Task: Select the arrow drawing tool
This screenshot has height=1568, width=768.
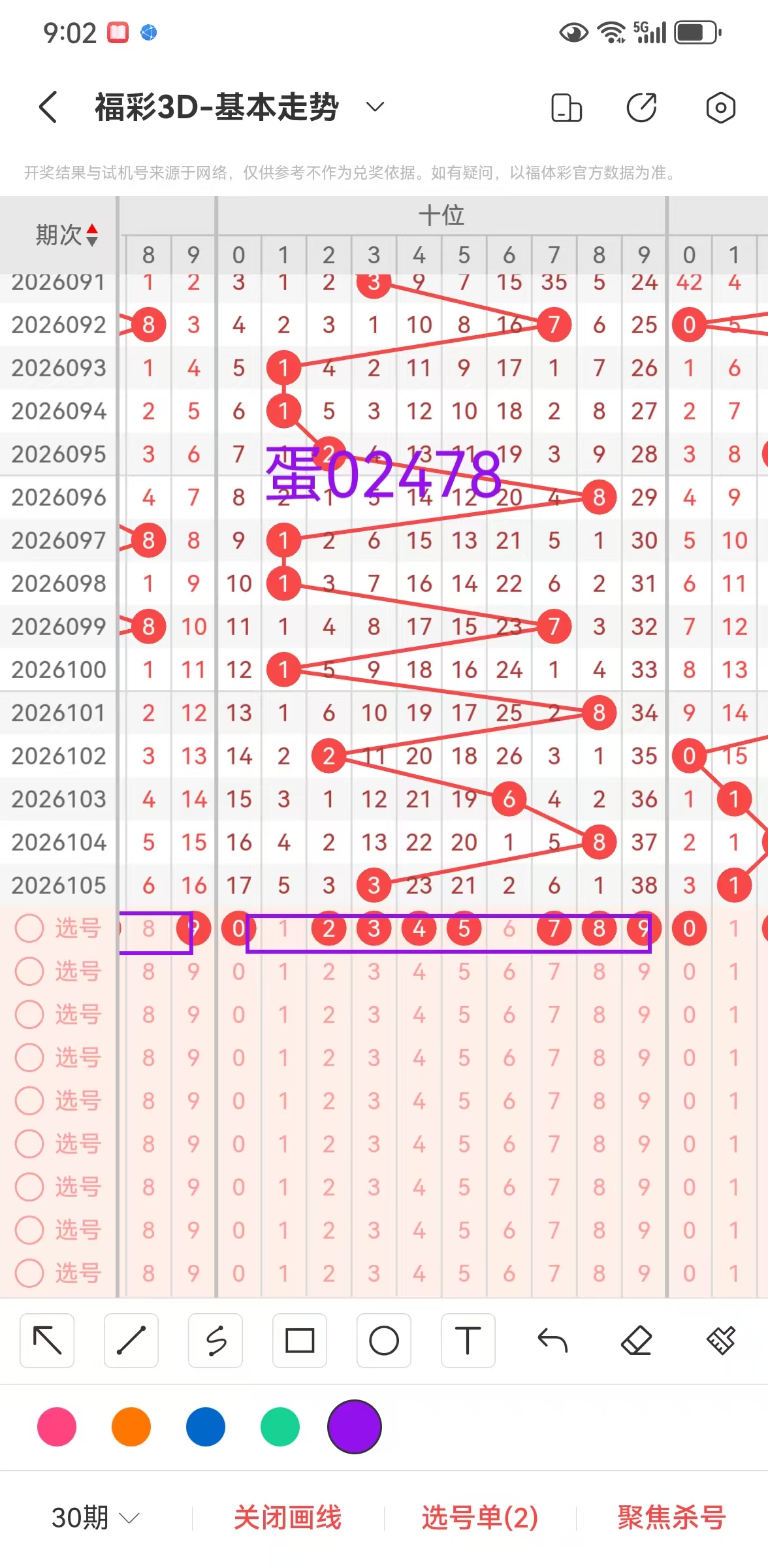Action: [x=47, y=1341]
